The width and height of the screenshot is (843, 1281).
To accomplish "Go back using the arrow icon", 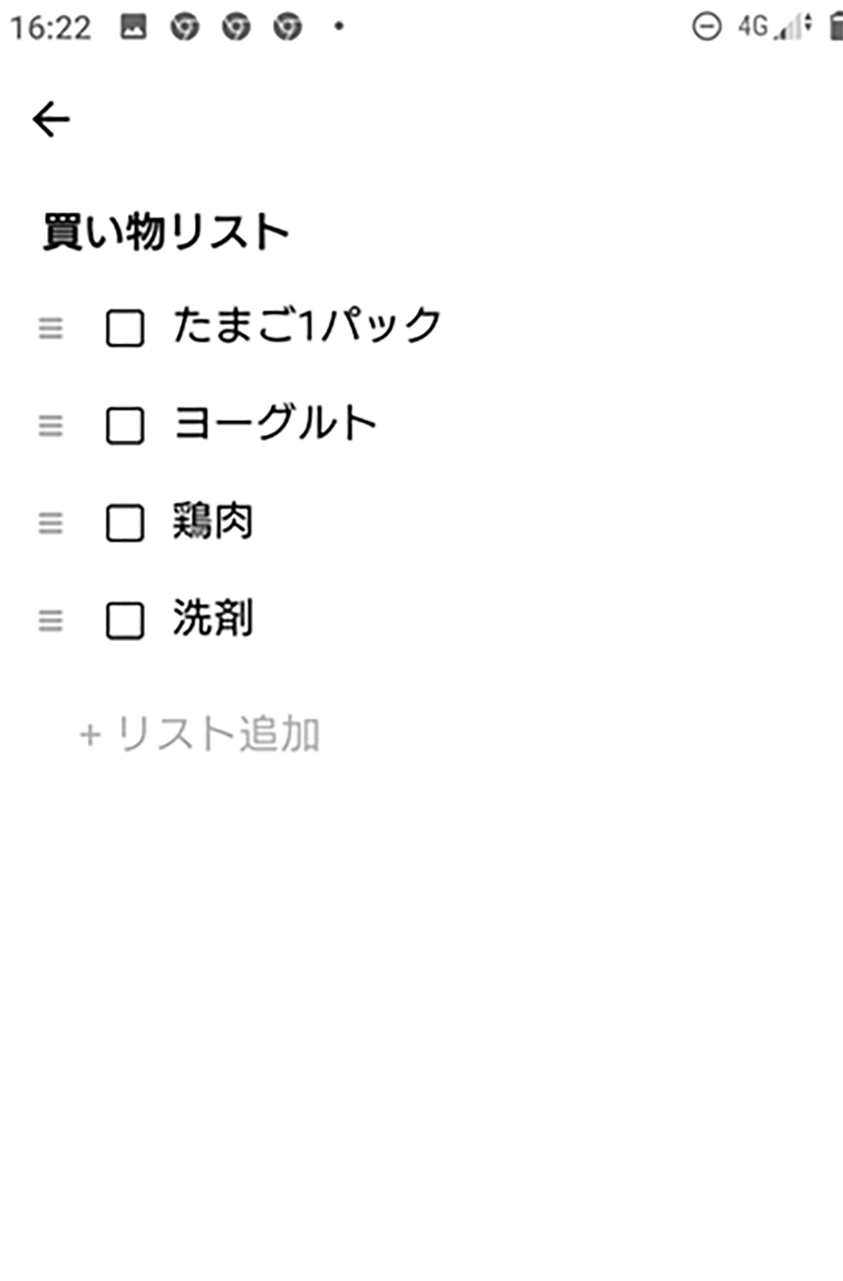I will pos(51,120).
